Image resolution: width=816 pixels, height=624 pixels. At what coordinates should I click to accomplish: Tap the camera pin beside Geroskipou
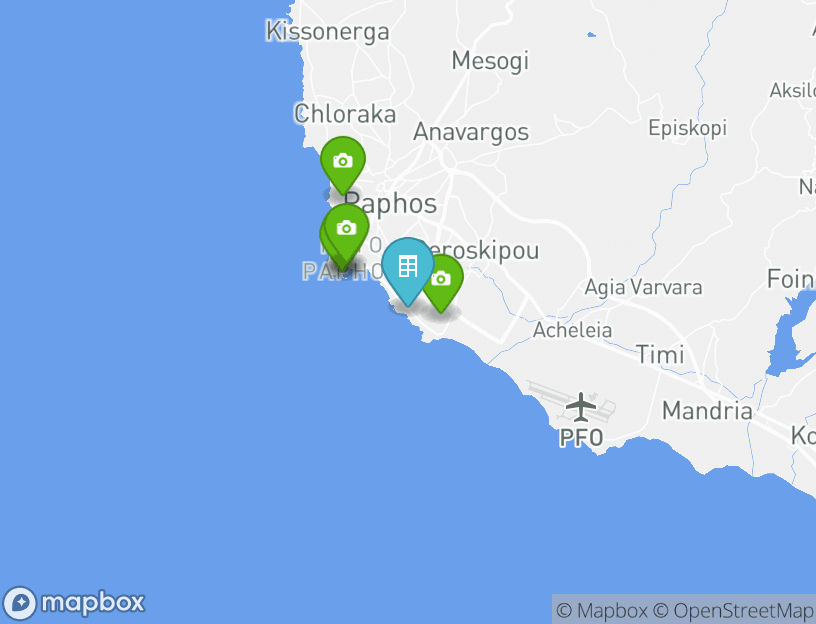[440, 279]
